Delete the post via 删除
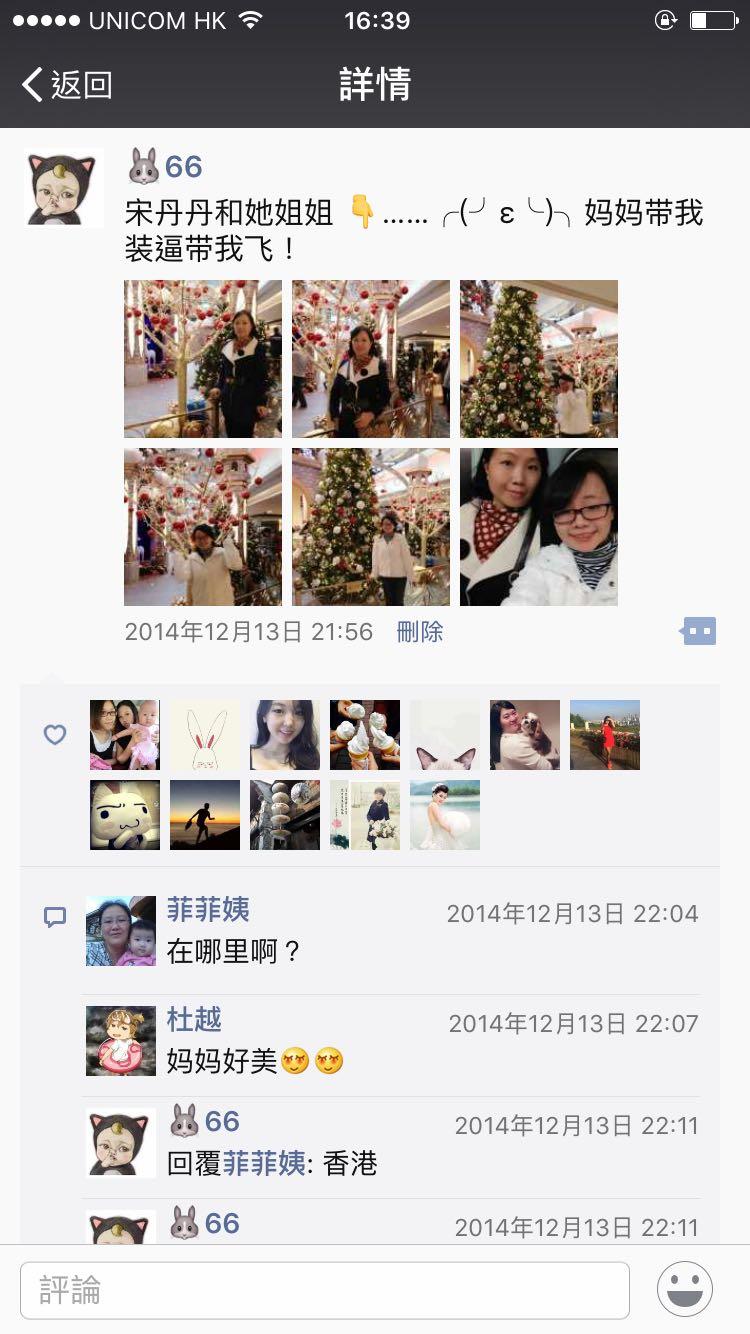Image resolution: width=750 pixels, height=1334 pixels. (420, 631)
